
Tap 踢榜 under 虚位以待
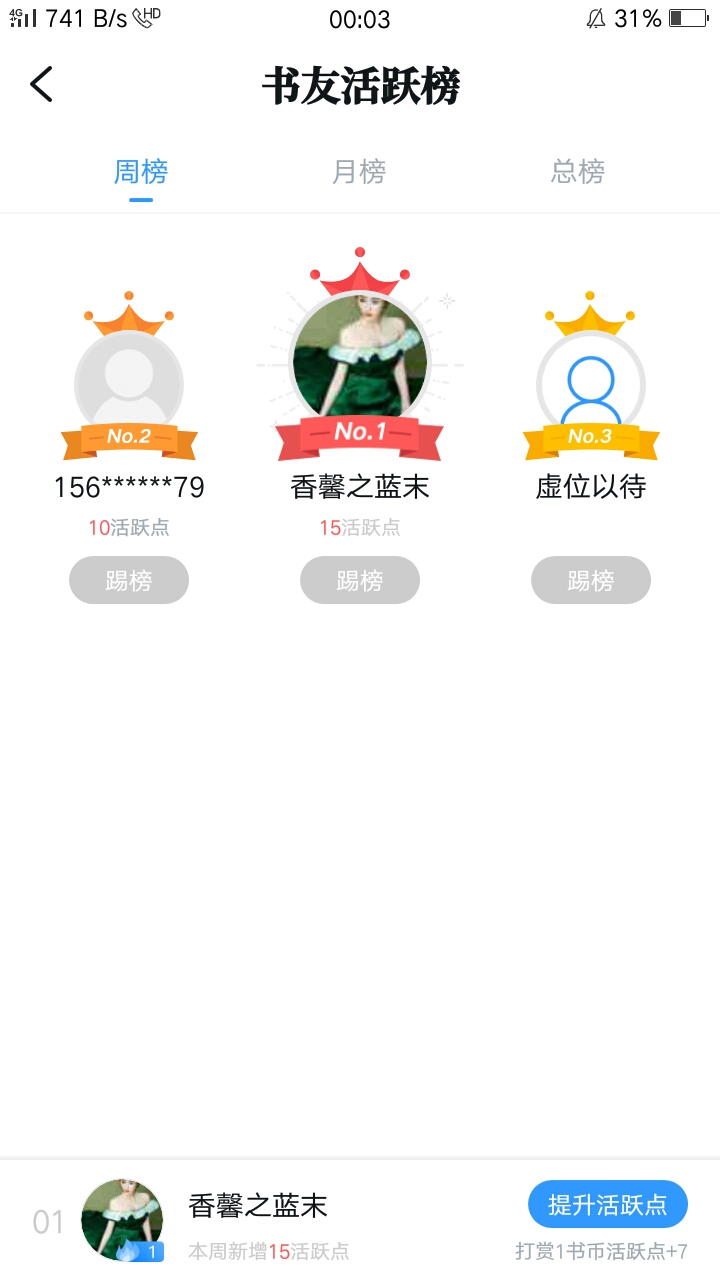tap(591, 580)
